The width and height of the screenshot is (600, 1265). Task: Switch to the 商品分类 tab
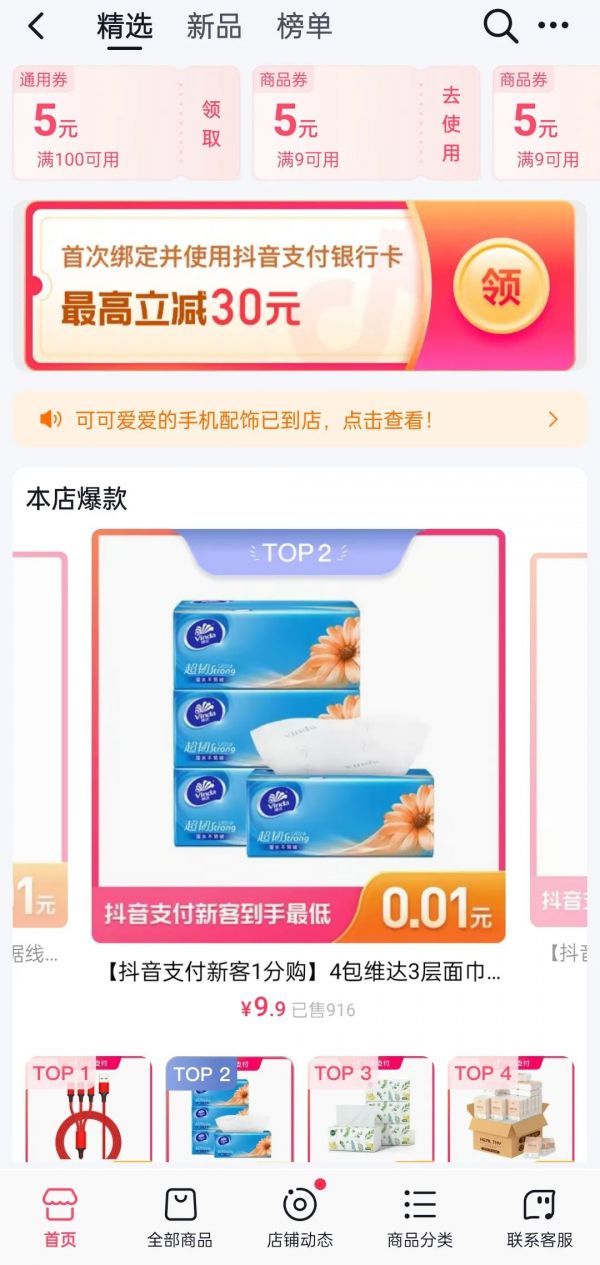420,1217
